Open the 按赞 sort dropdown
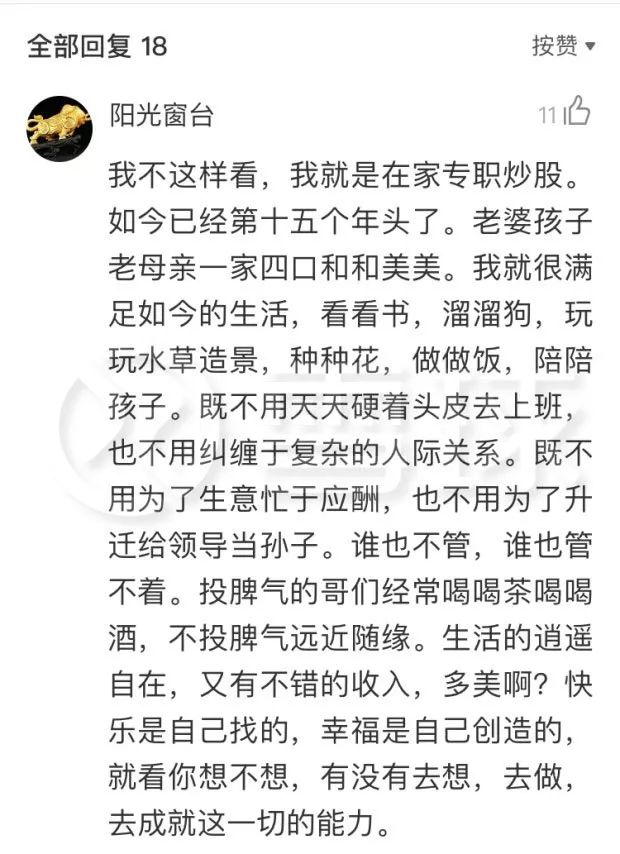The image size is (620, 854). 563,46
